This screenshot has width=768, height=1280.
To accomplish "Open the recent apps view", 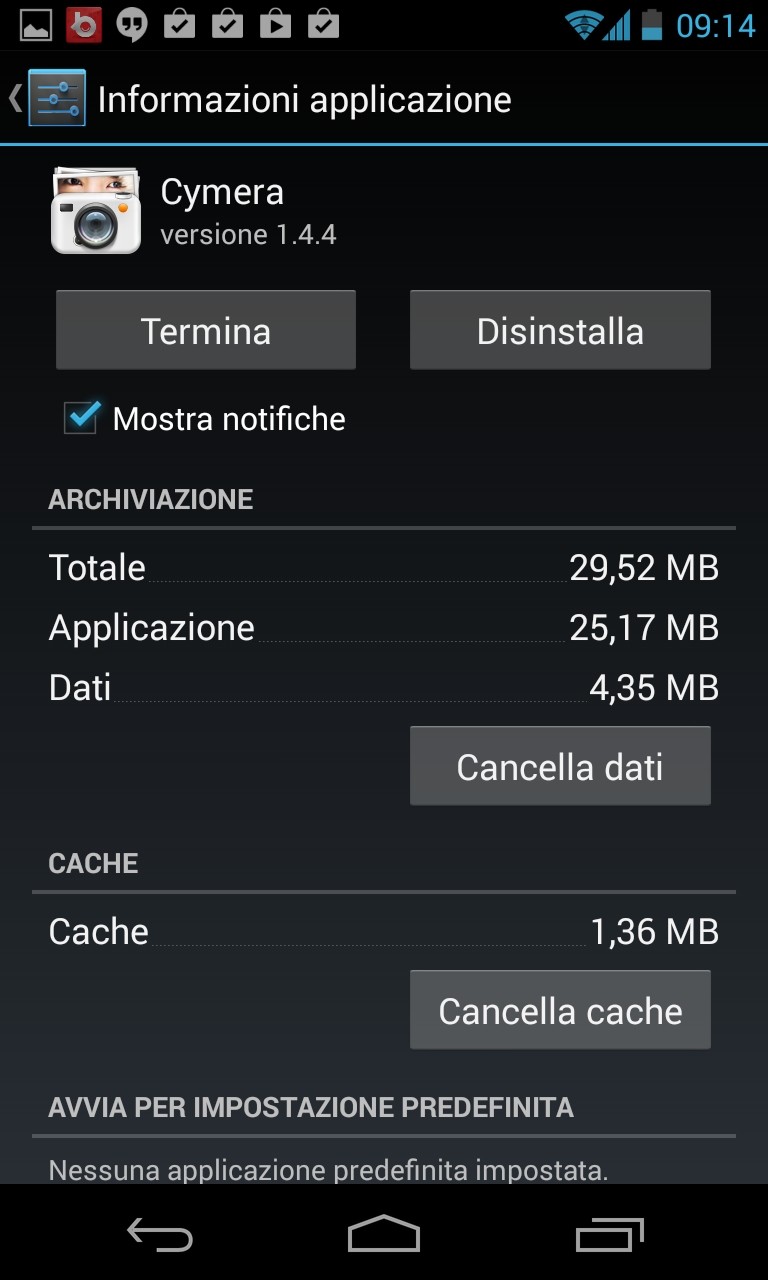I will 610,1234.
